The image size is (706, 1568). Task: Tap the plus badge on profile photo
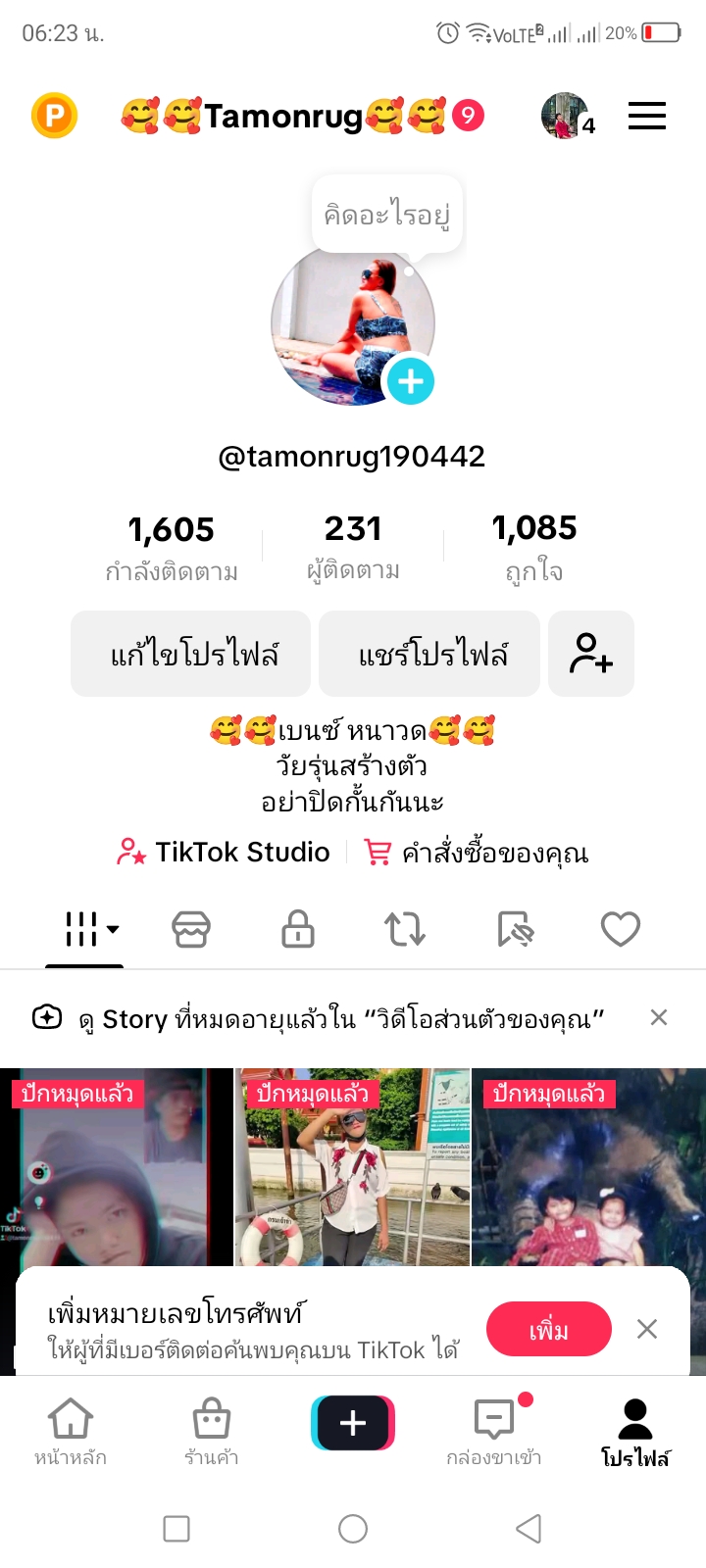[410, 381]
